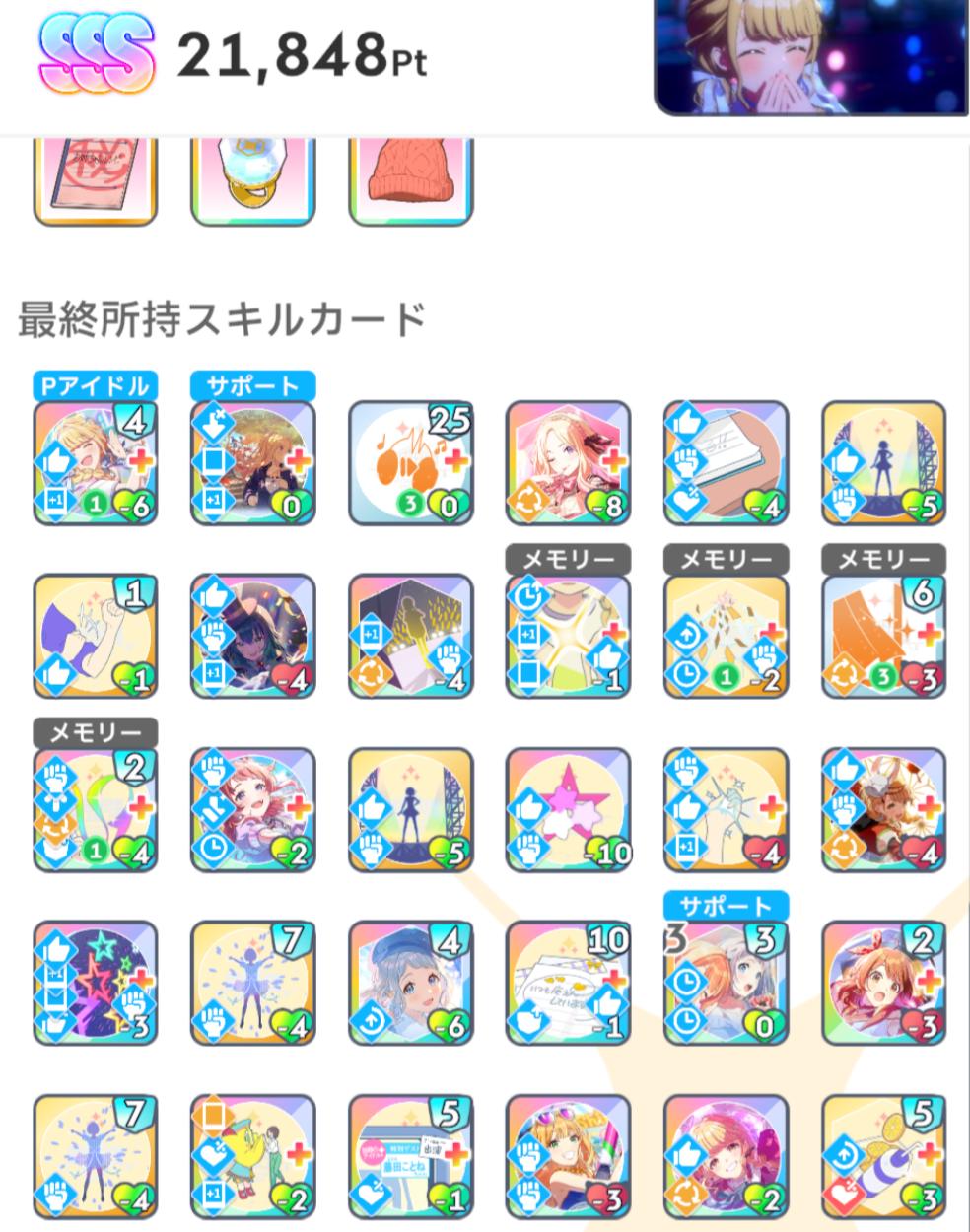
Task: Select the raised fist card with 1
Action: [x=96, y=637]
